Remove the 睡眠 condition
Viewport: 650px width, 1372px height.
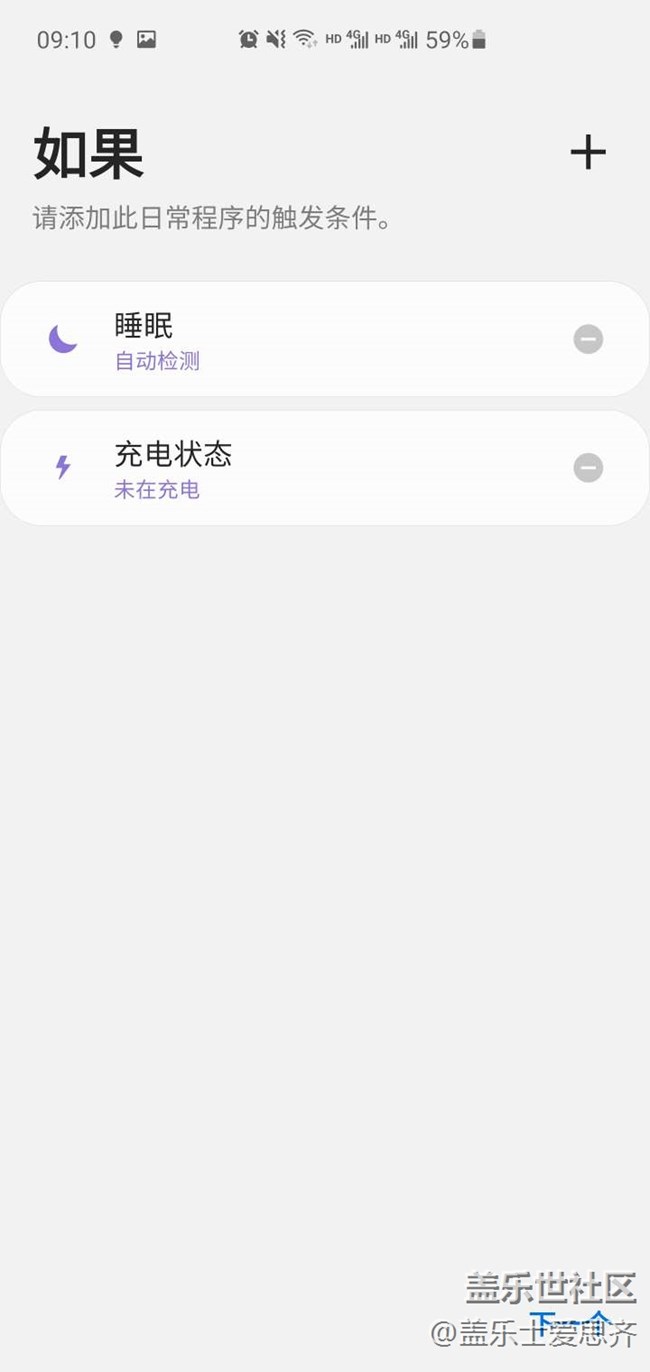click(588, 340)
